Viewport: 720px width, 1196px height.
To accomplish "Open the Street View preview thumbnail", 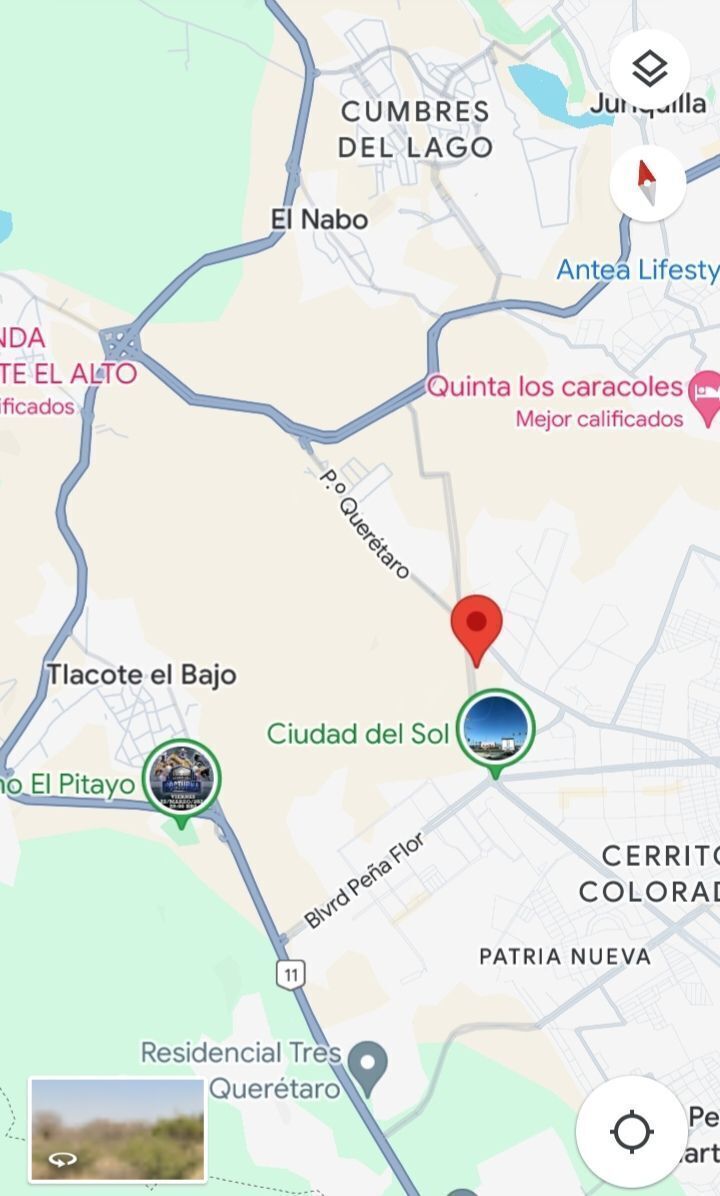I will pos(117,1129).
